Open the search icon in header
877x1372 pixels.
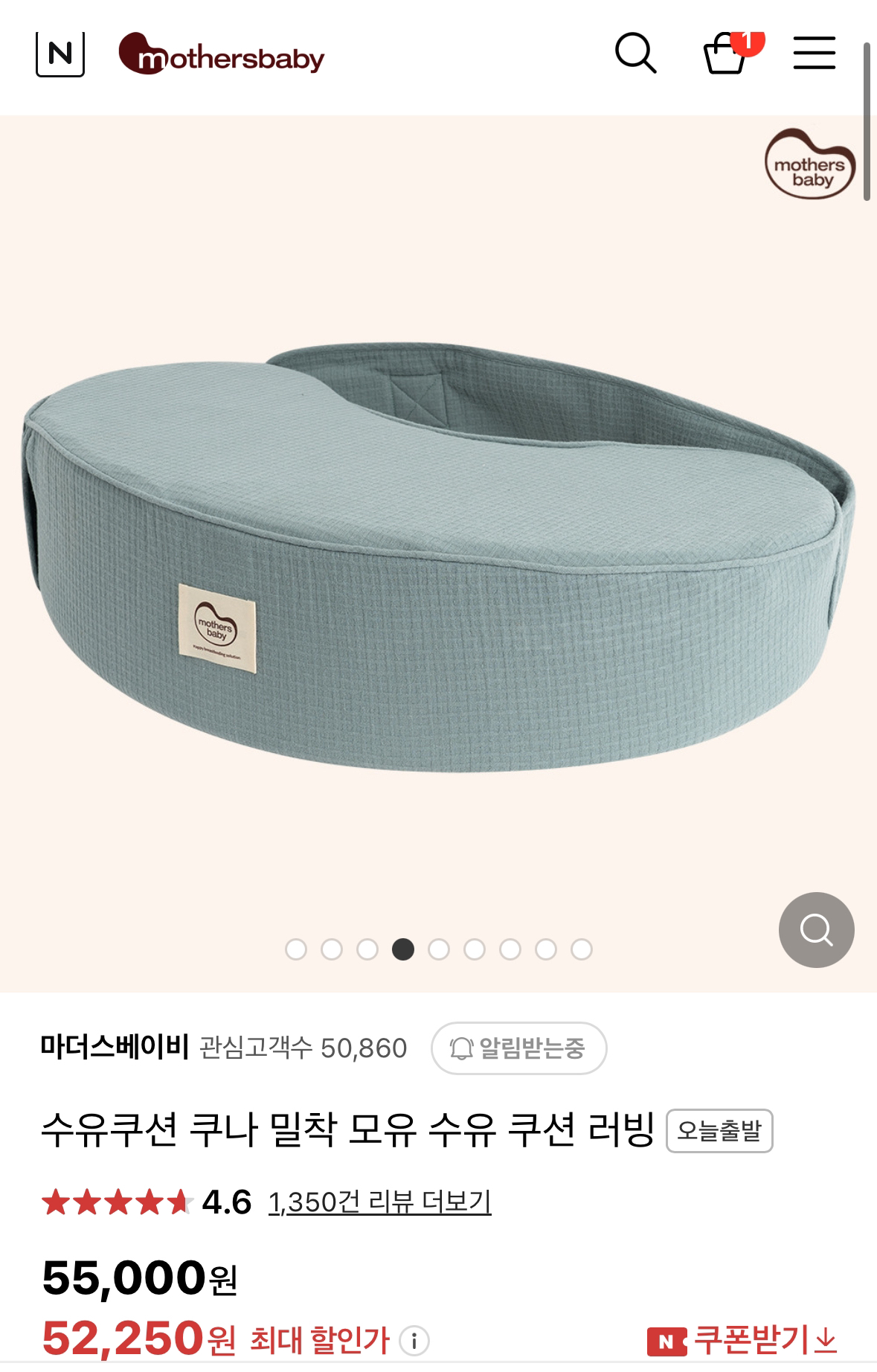(x=635, y=53)
